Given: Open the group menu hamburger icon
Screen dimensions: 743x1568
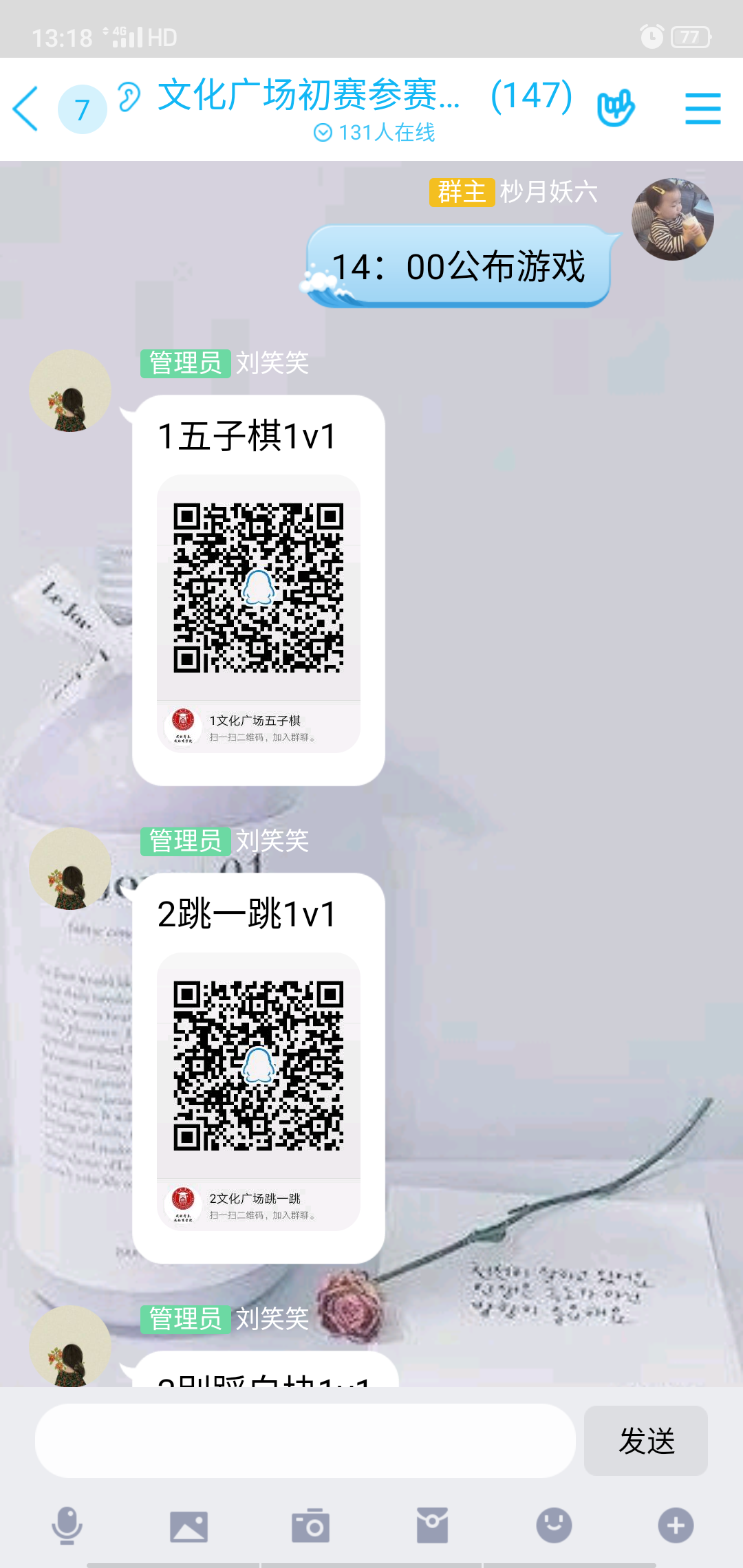Looking at the screenshot, I should click(703, 109).
